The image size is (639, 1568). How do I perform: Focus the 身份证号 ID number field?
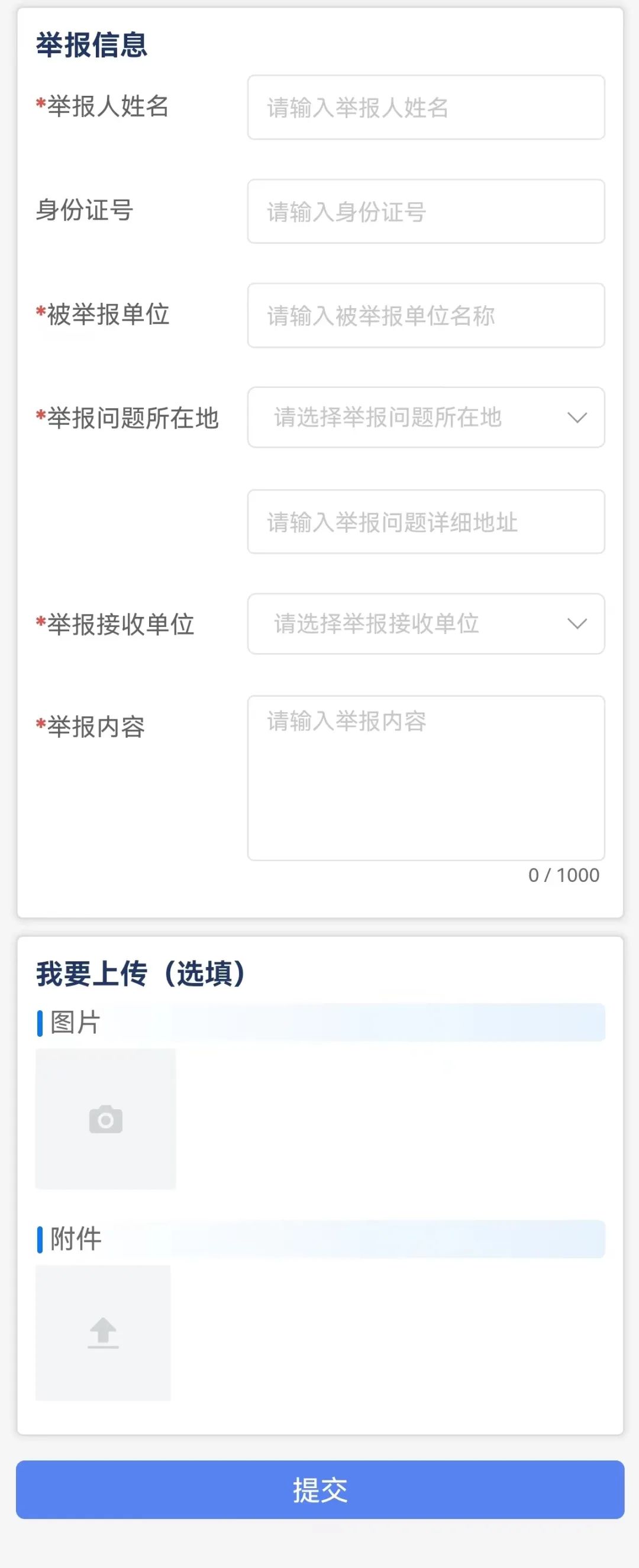click(x=425, y=211)
